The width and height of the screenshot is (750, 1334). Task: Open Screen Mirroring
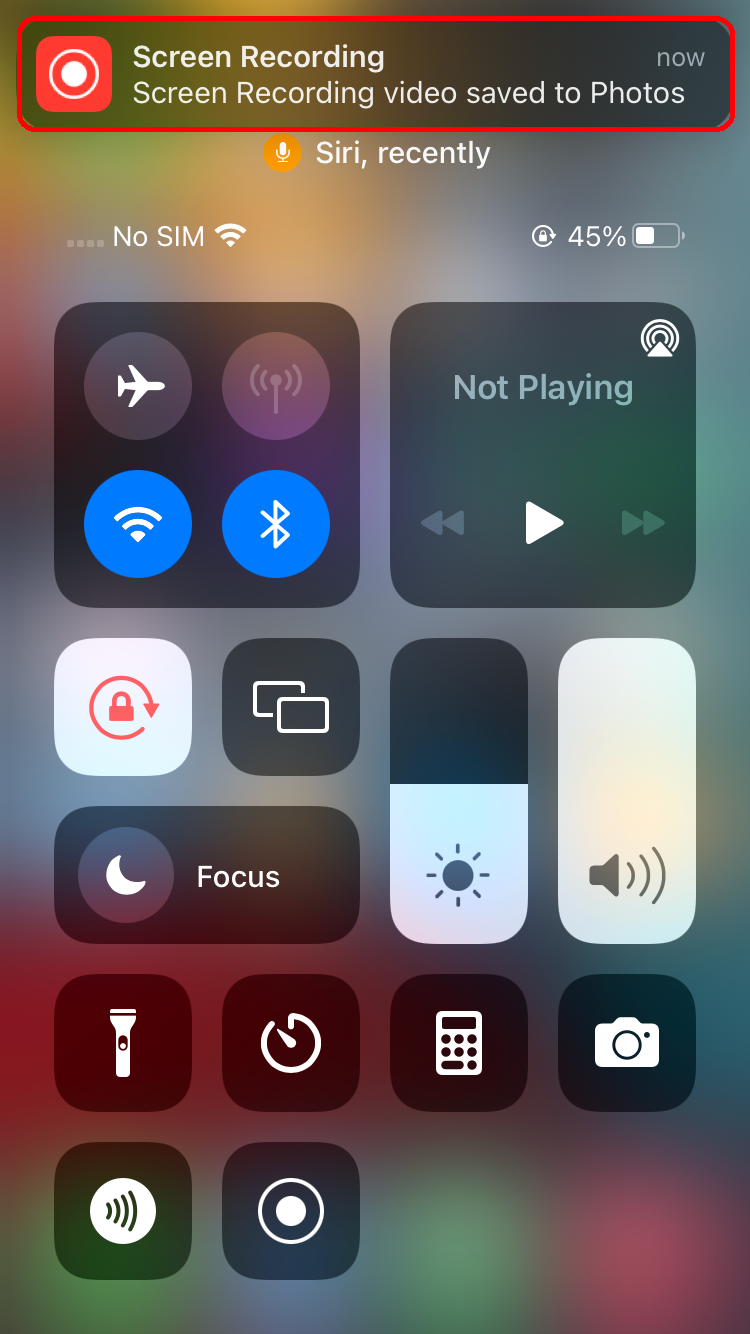click(291, 707)
